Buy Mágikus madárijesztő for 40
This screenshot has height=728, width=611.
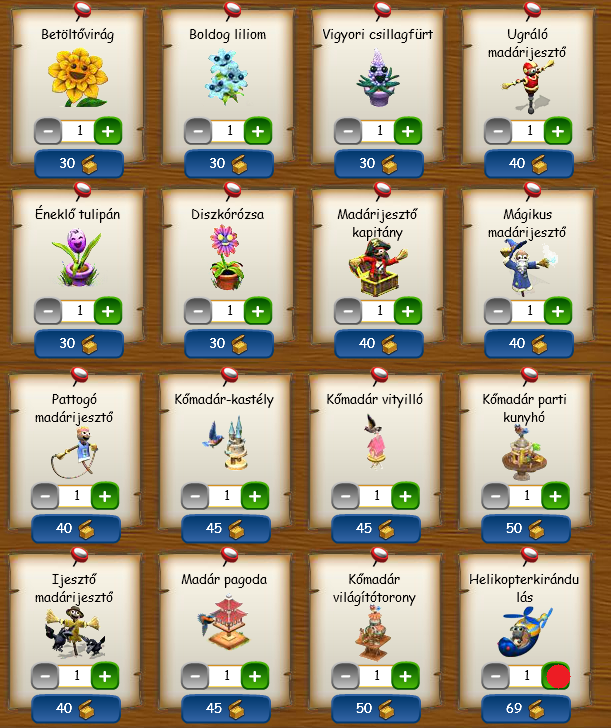(x=529, y=343)
